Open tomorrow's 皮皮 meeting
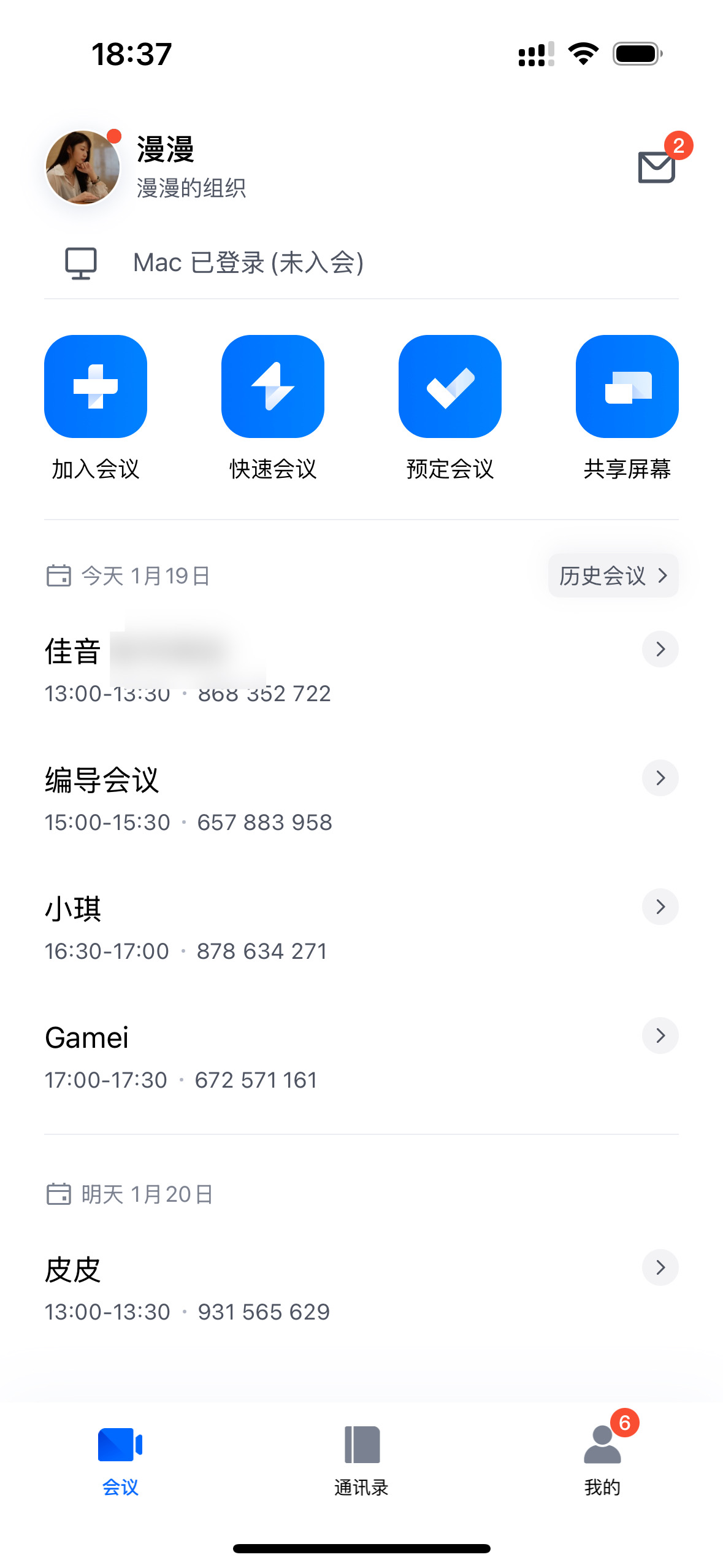 pyautogui.click(x=361, y=1289)
